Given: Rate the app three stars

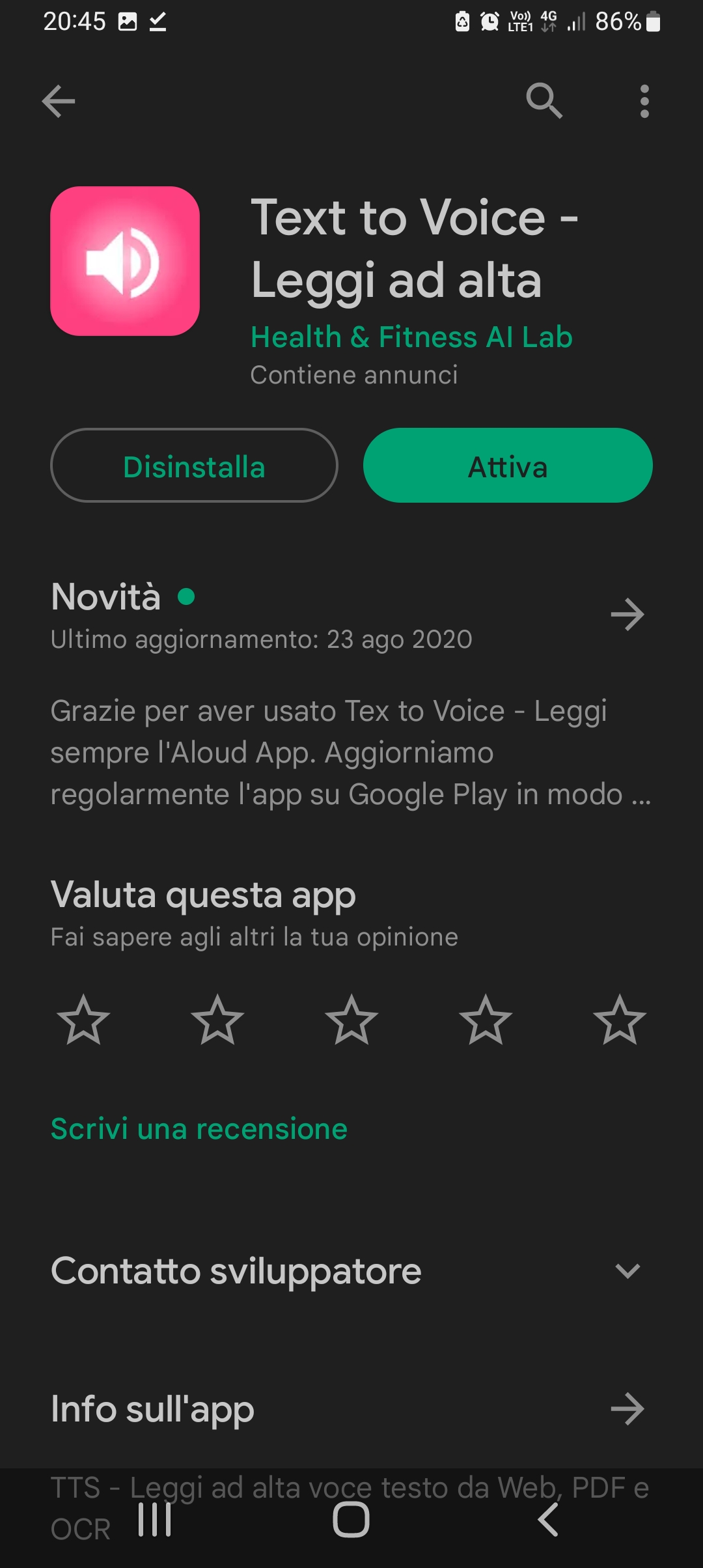Looking at the screenshot, I should (x=351, y=1020).
